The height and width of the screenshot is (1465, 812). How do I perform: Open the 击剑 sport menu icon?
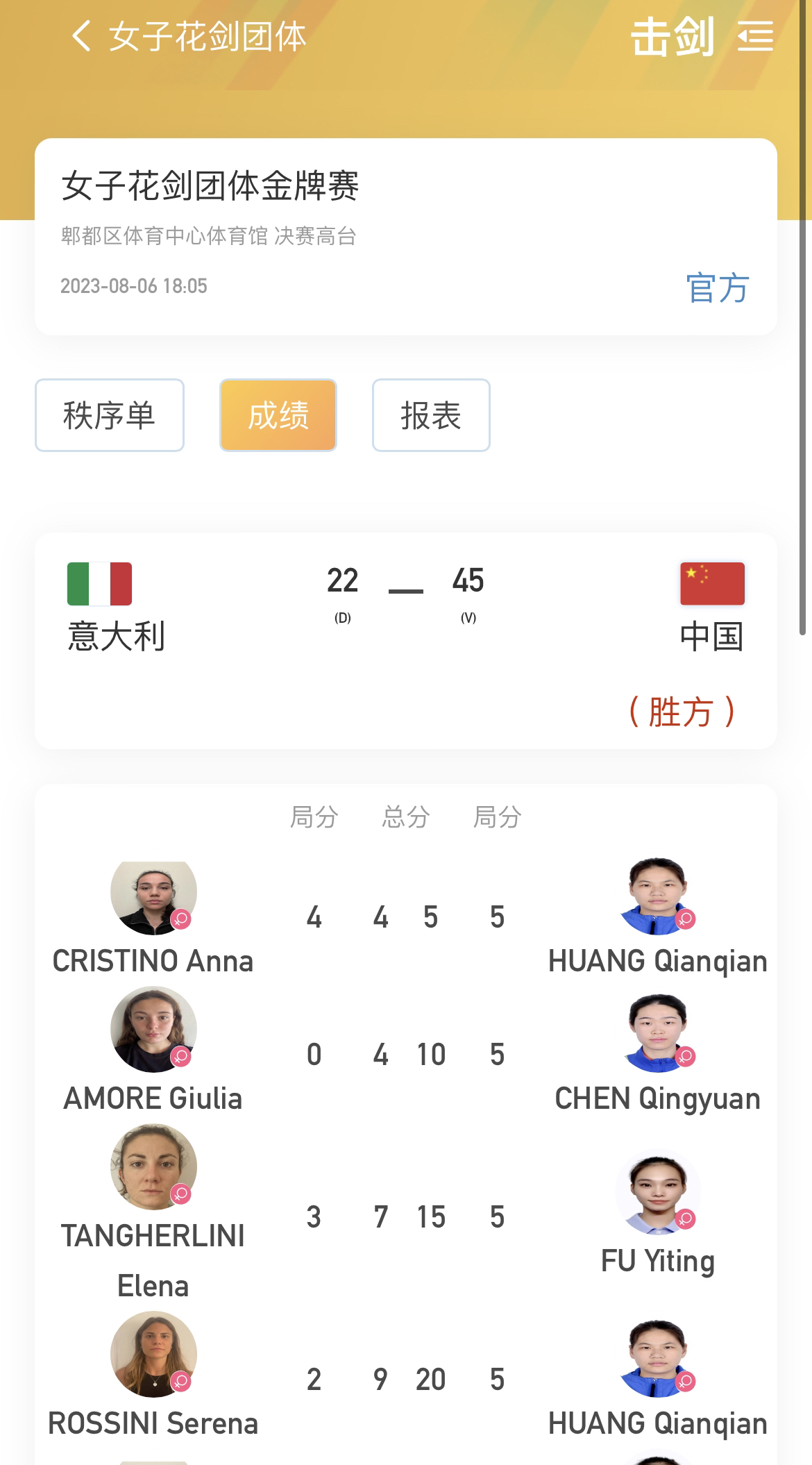755,36
